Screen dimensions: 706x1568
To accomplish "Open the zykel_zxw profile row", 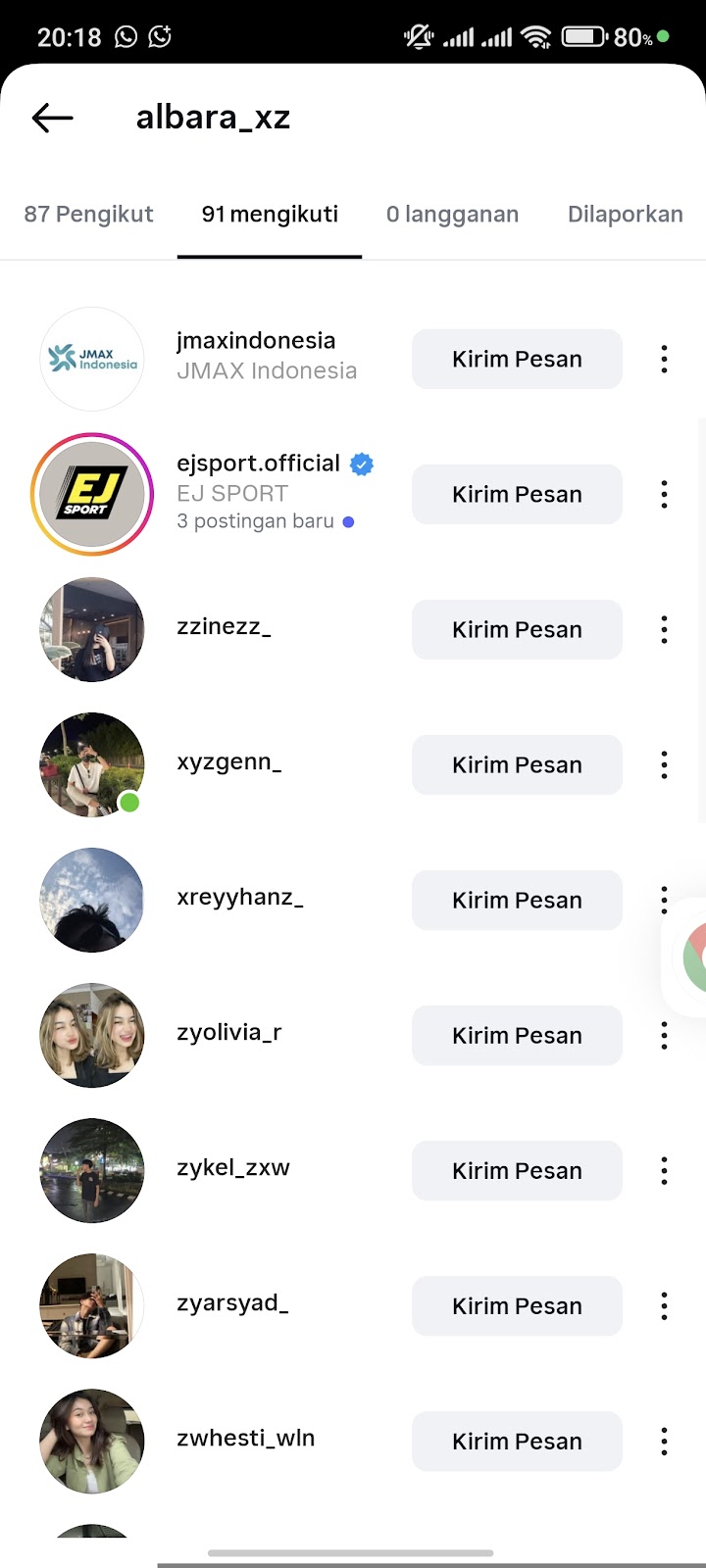I will coord(233,1169).
